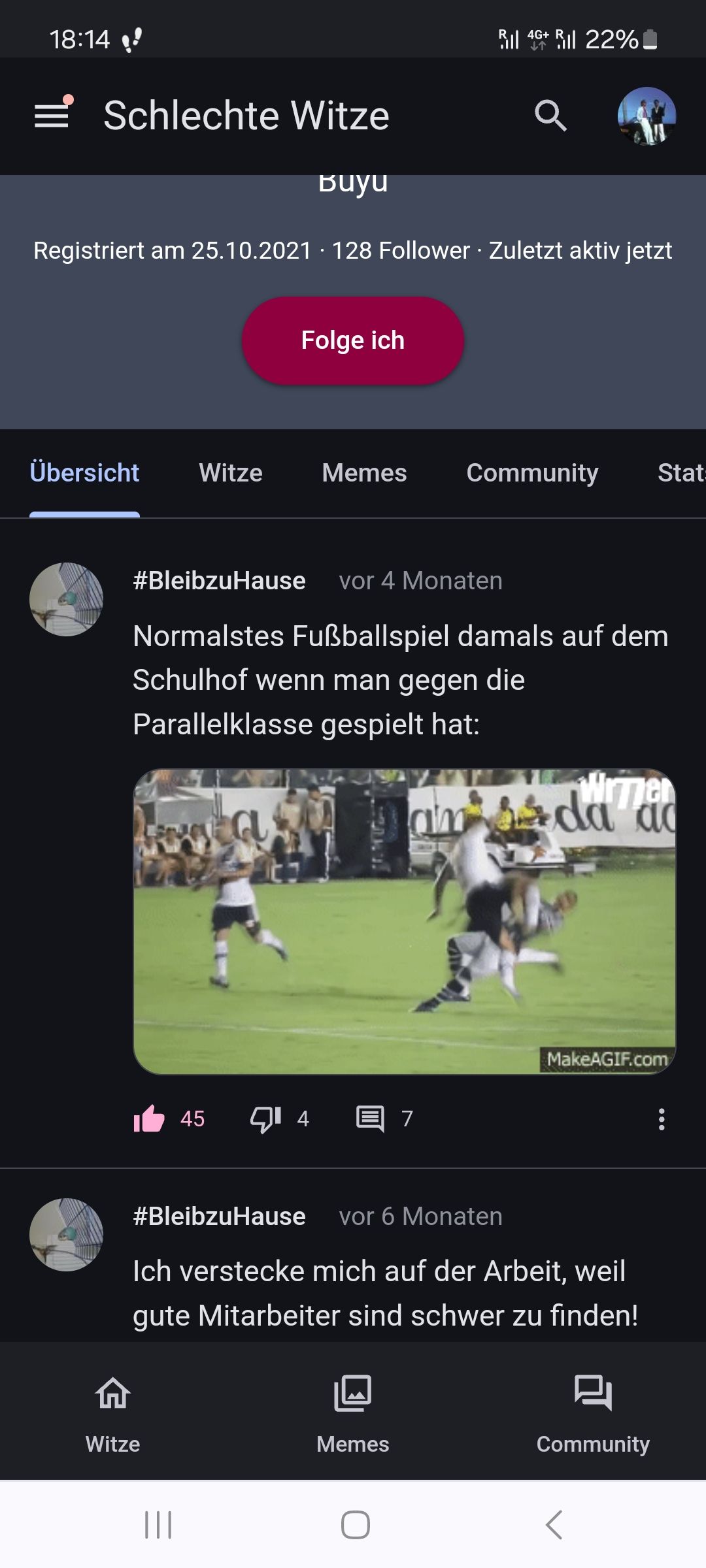Screen dimensions: 706x1568
Task: Go to Community in bottom navigation
Action: (592, 1411)
